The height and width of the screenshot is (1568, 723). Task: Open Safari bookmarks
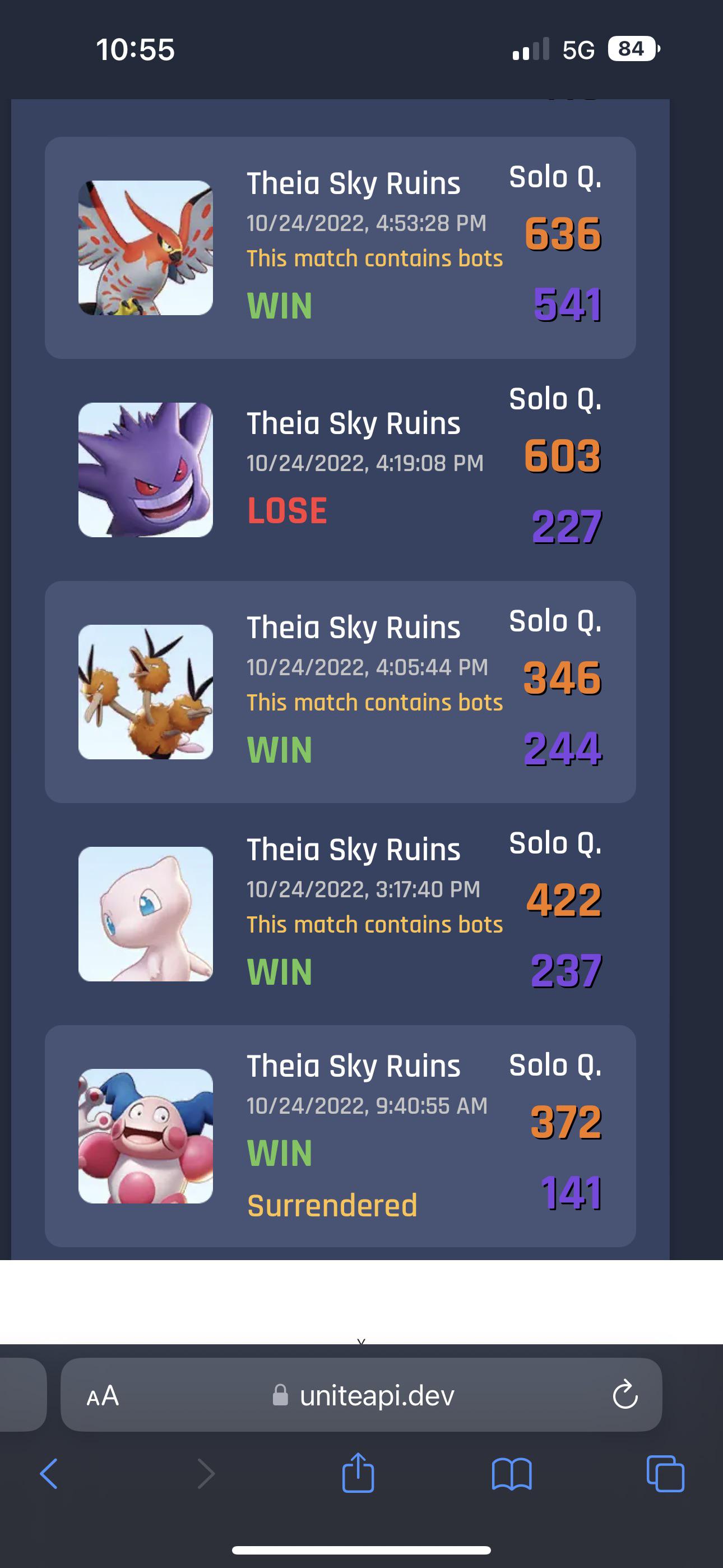[511, 1474]
